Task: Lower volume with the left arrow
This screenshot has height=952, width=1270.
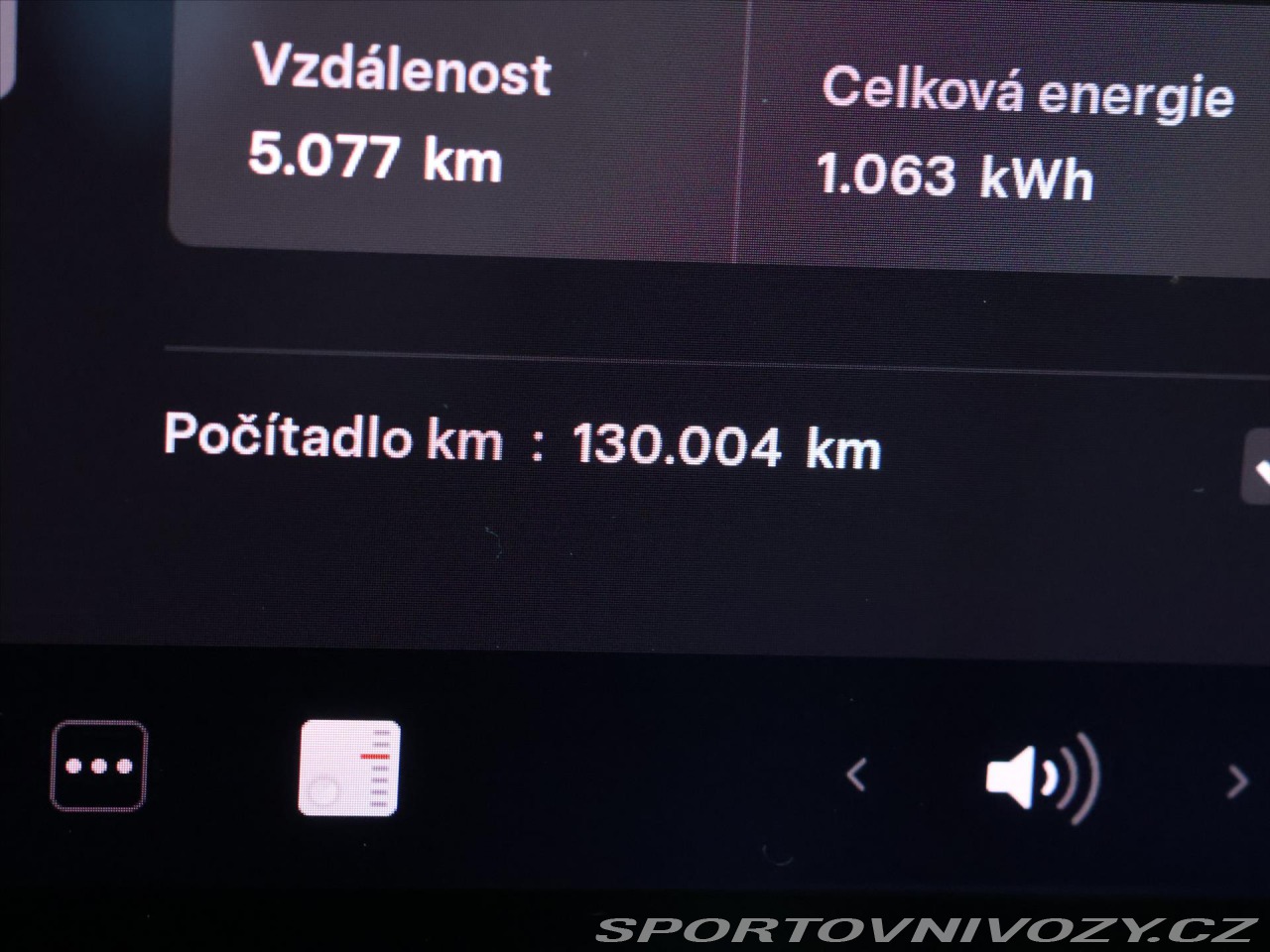Action: 856,774
